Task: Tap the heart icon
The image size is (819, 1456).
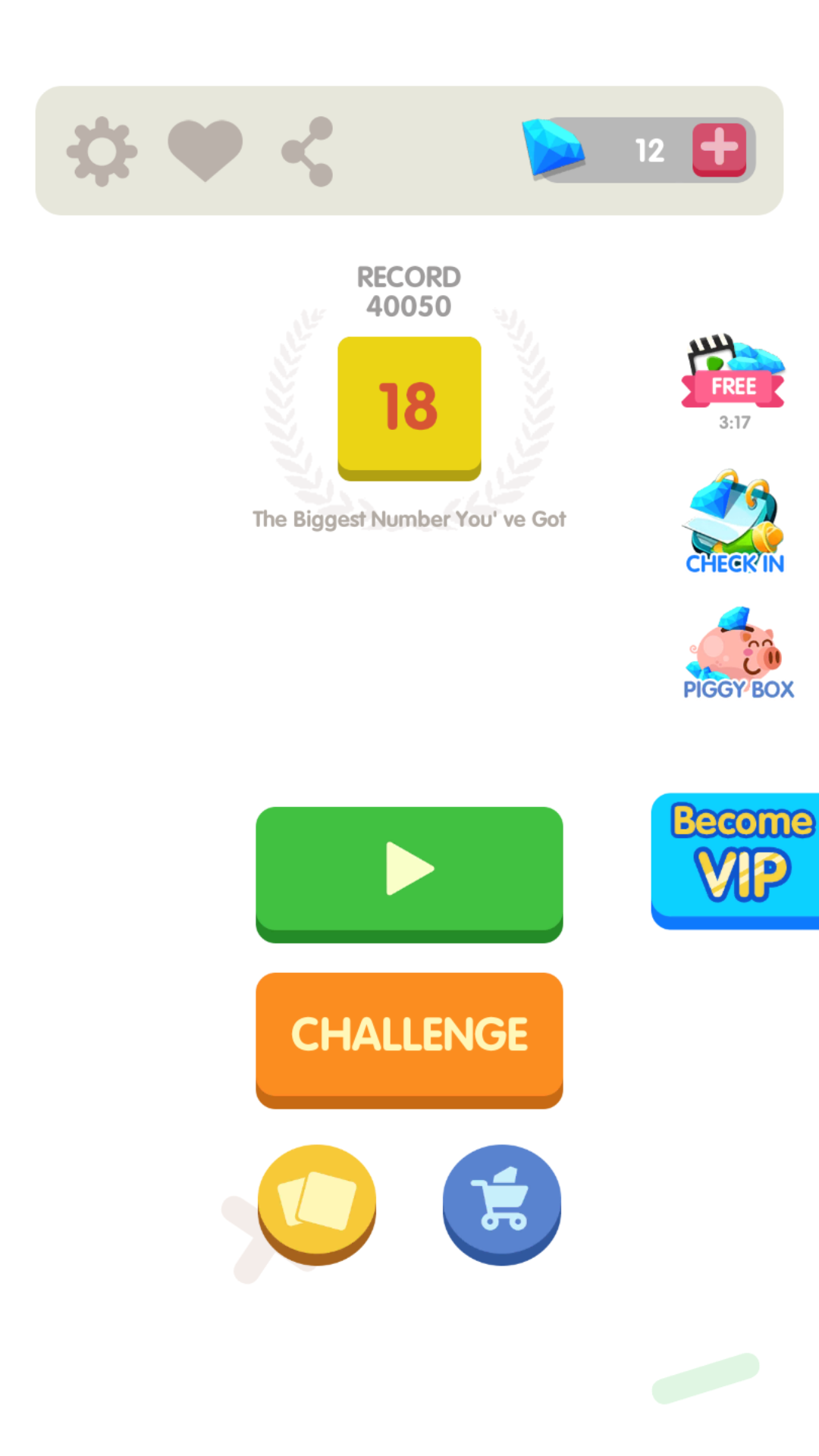Action: tap(205, 150)
